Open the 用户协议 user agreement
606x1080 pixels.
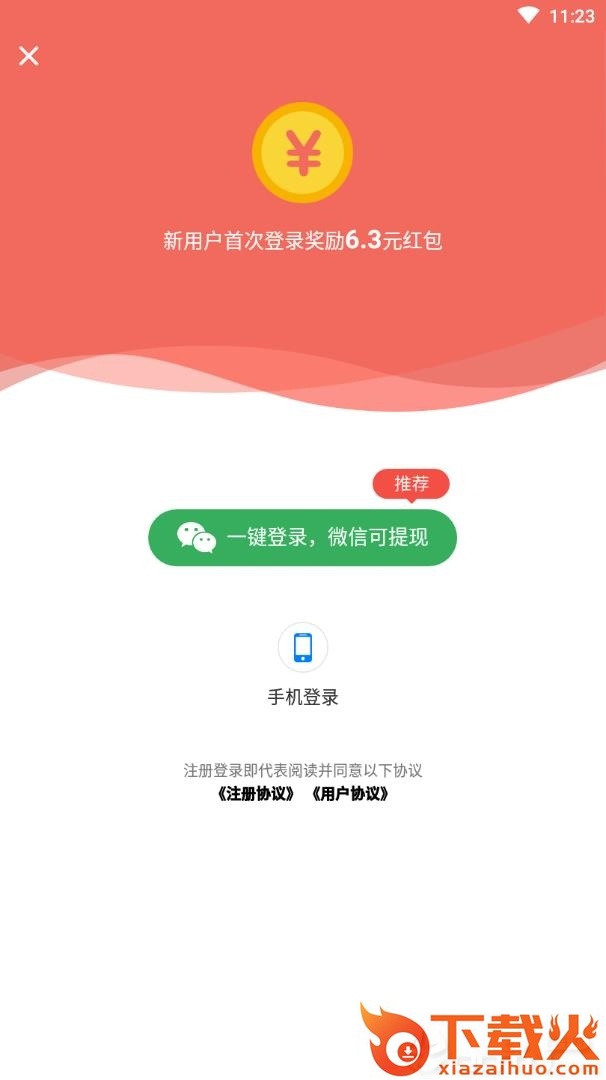click(x=350, y=794)
